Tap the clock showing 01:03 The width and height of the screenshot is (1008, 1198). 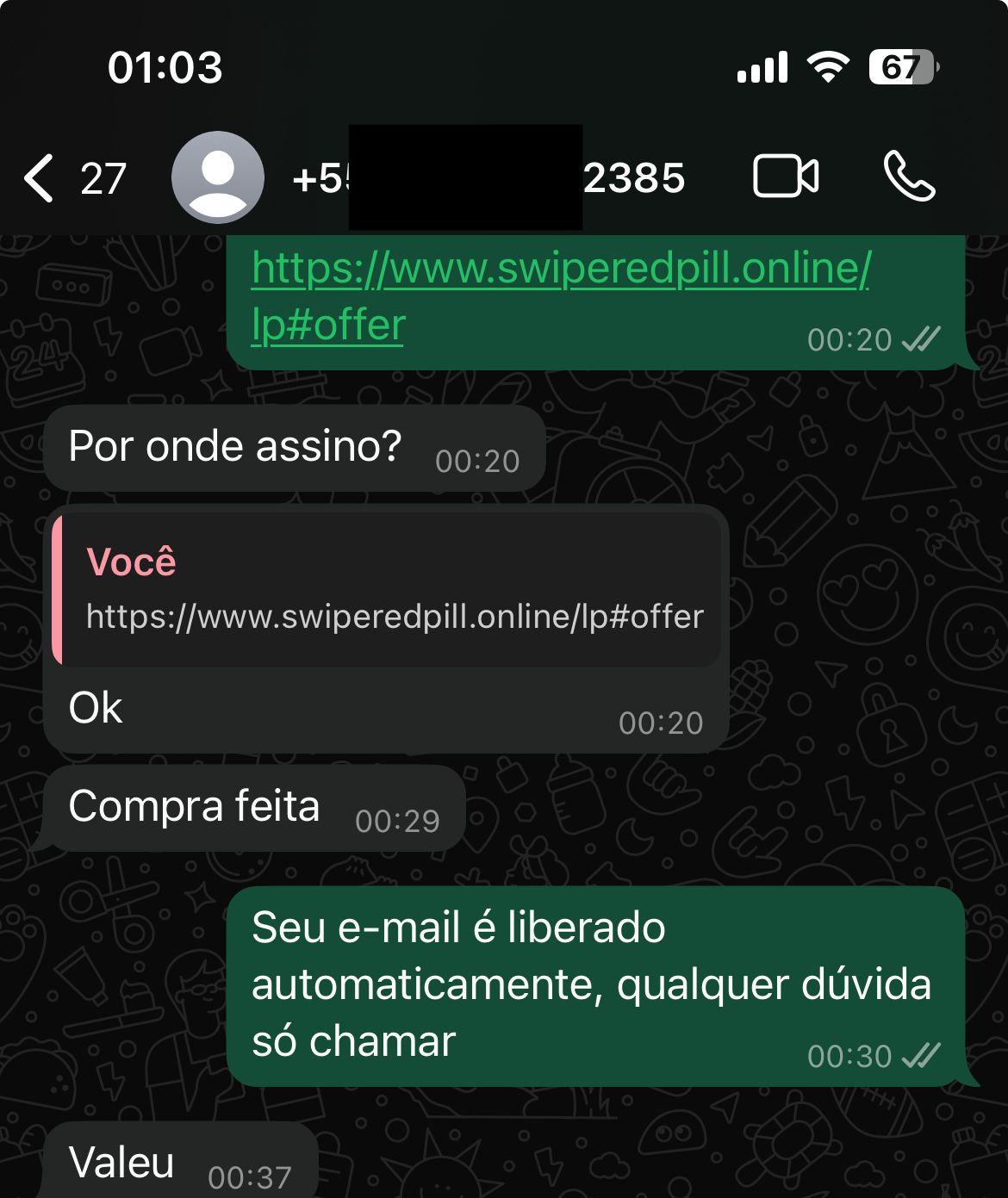165,65
